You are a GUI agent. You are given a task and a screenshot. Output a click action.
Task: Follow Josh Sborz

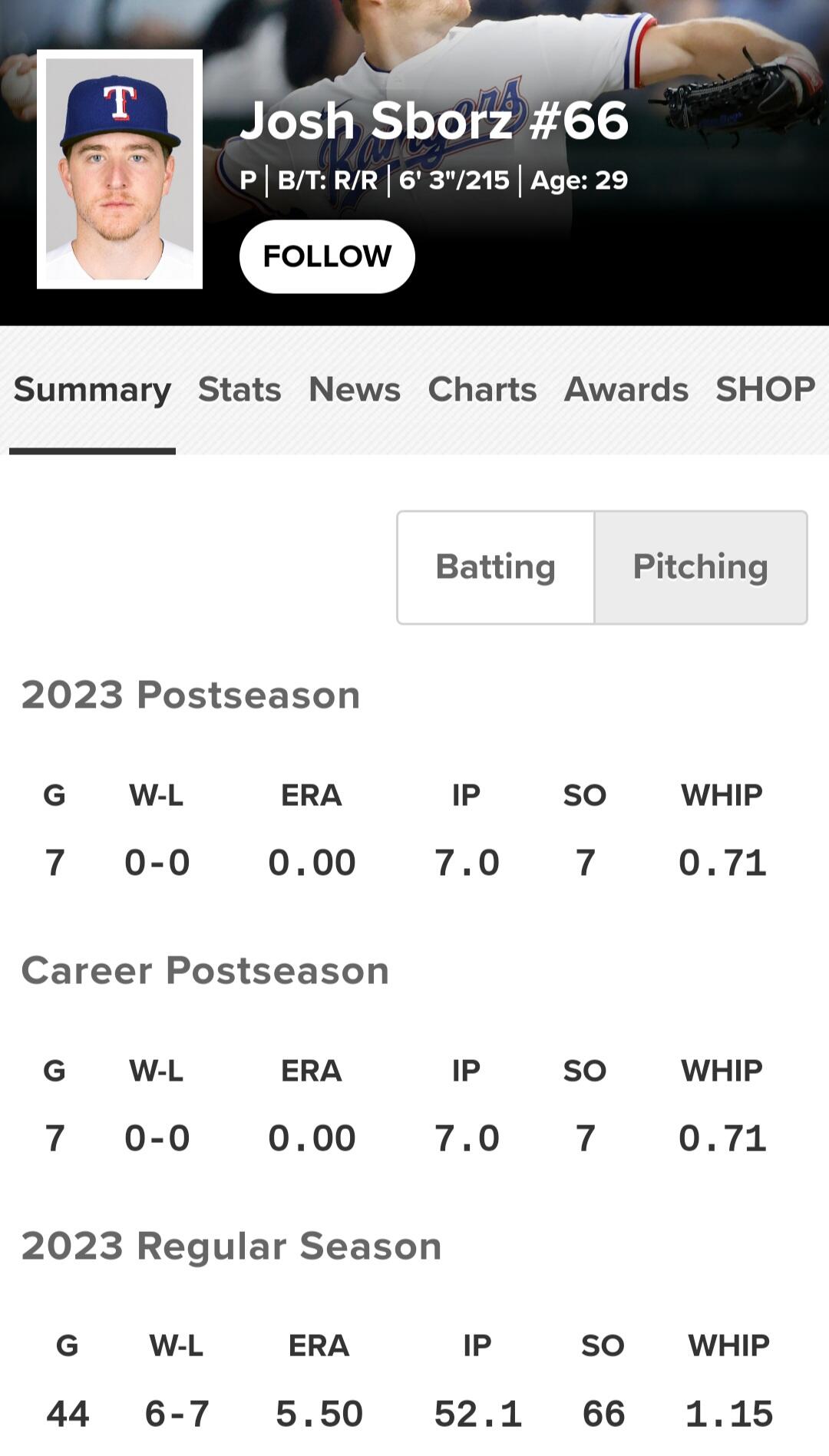pos(327,256)
